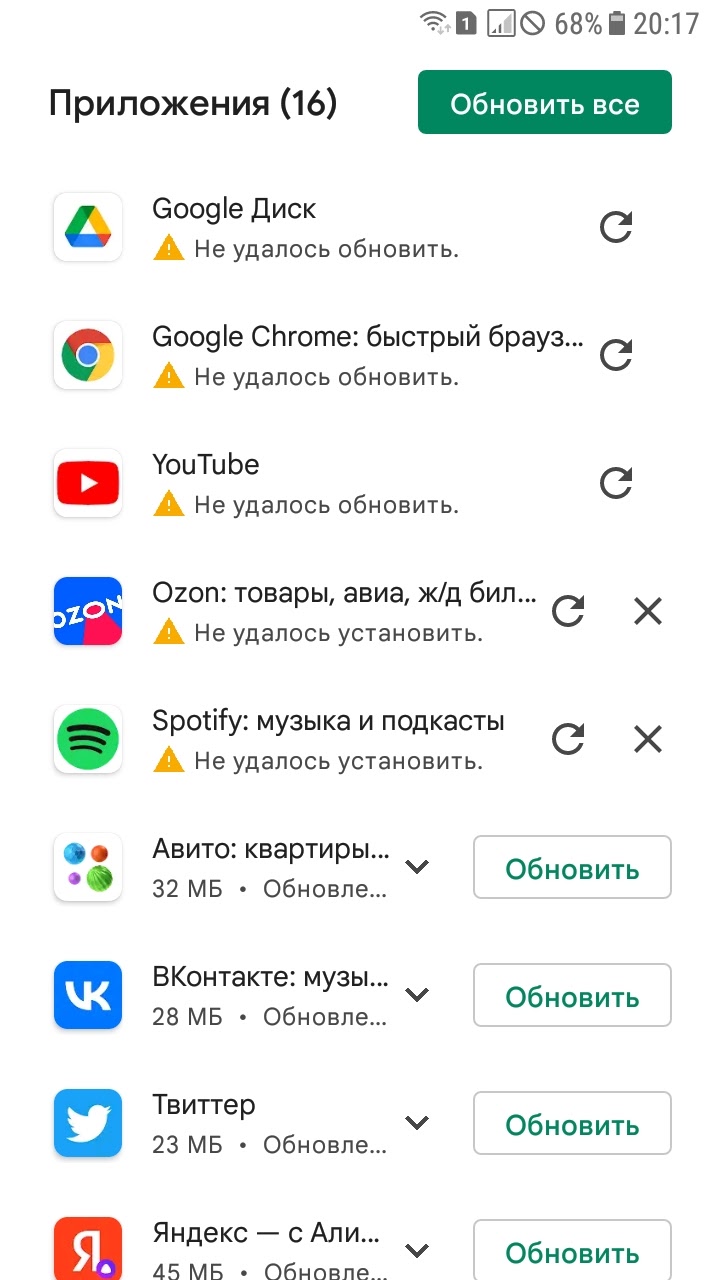Tap the Обновить все button
Image resolution: width=720 pixels, height=1280 pixels.
(x=544, y=102)
